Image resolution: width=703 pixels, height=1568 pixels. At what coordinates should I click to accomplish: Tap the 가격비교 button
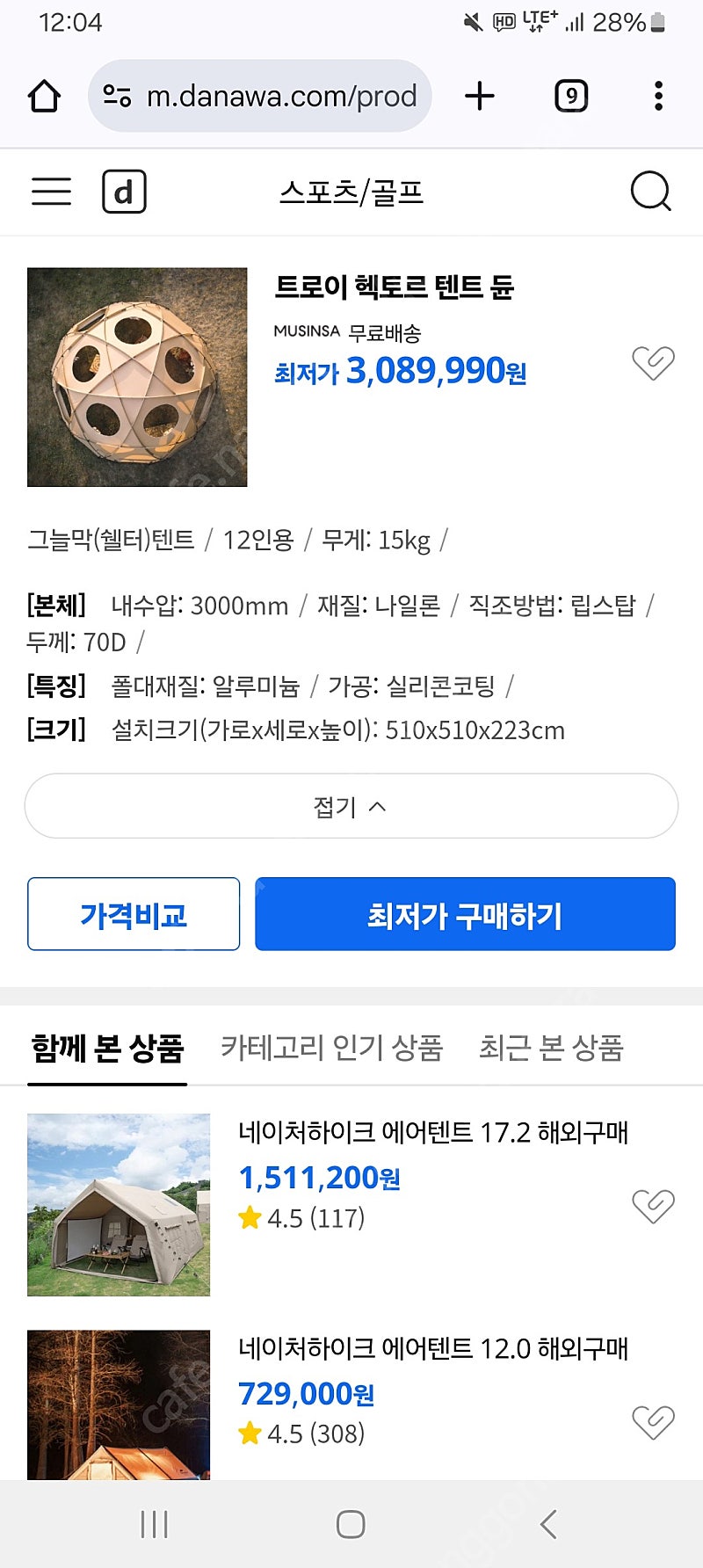pyautogui.click(x=134, y=914)
